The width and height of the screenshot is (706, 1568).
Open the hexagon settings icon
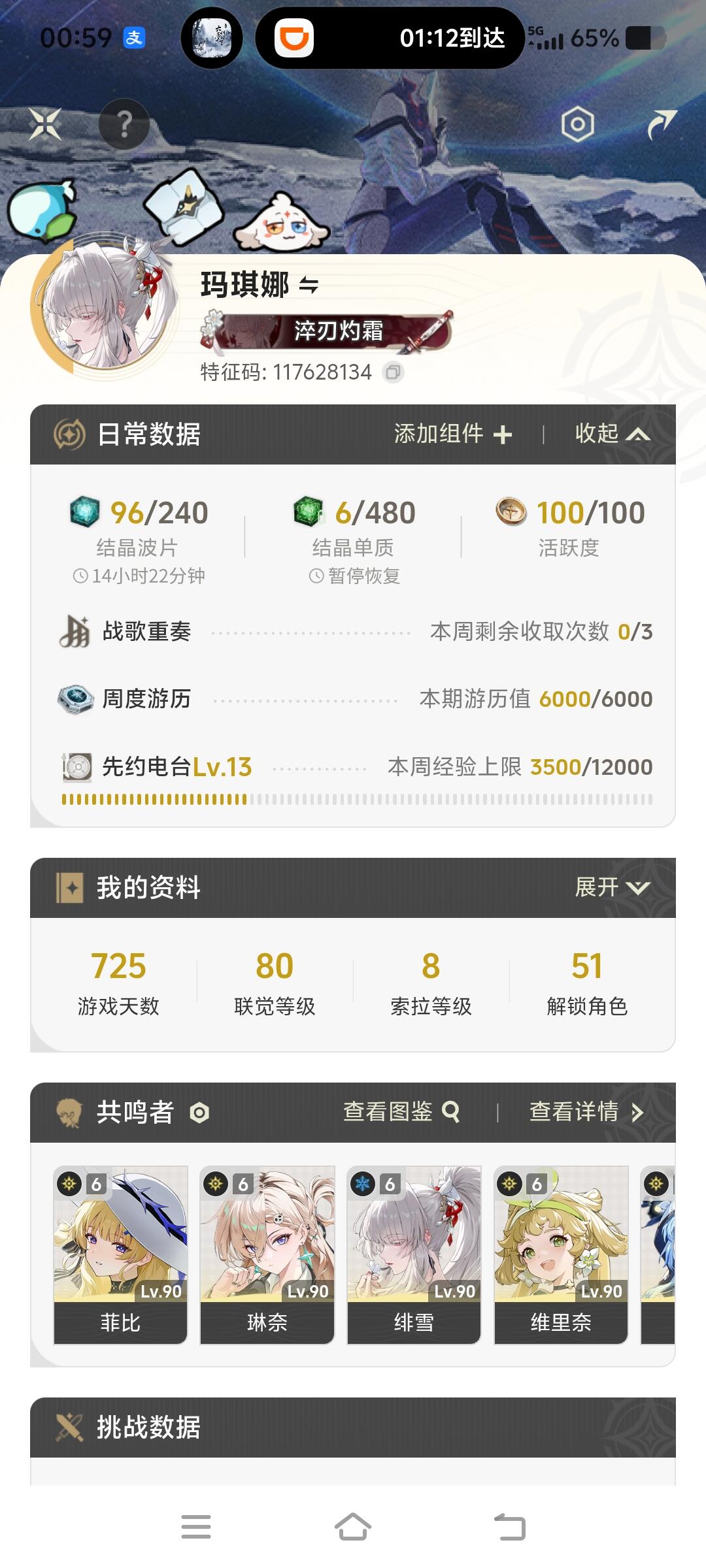click(x=578, y=124)
